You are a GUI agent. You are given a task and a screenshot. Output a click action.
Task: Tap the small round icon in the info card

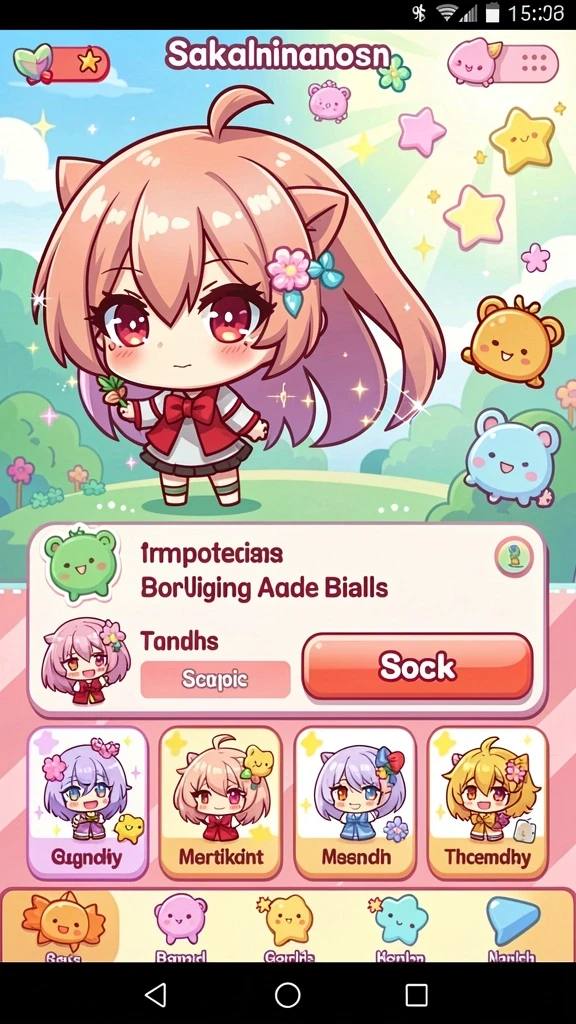[514, 558]
